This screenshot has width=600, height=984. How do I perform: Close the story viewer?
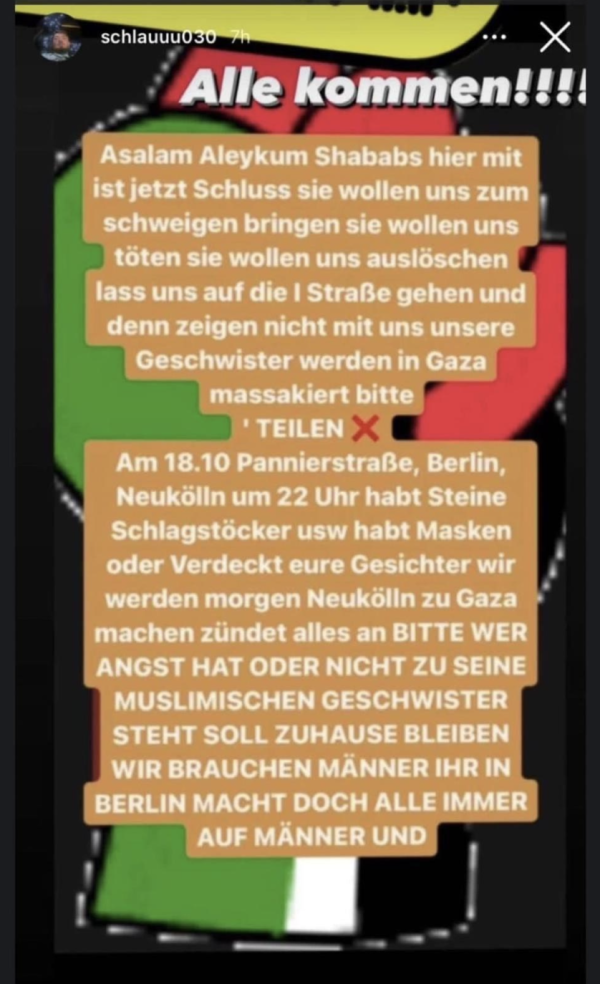554,38
